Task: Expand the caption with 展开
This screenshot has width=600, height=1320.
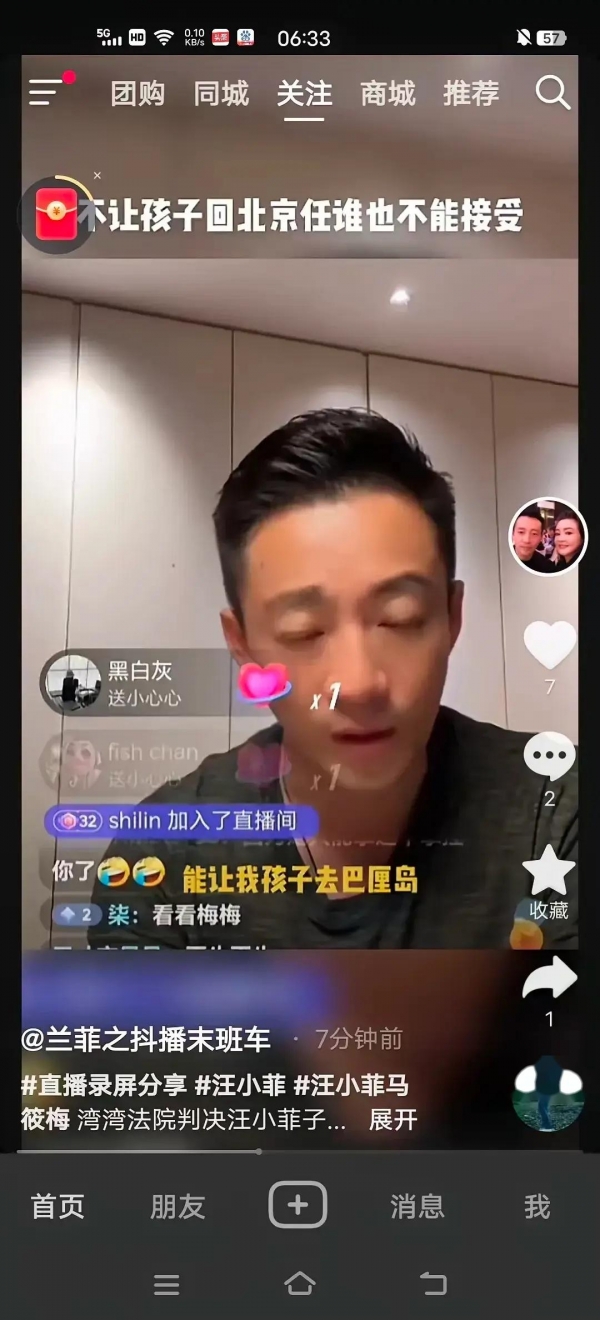Action: pyautogui.click(x=393, y=1120)
